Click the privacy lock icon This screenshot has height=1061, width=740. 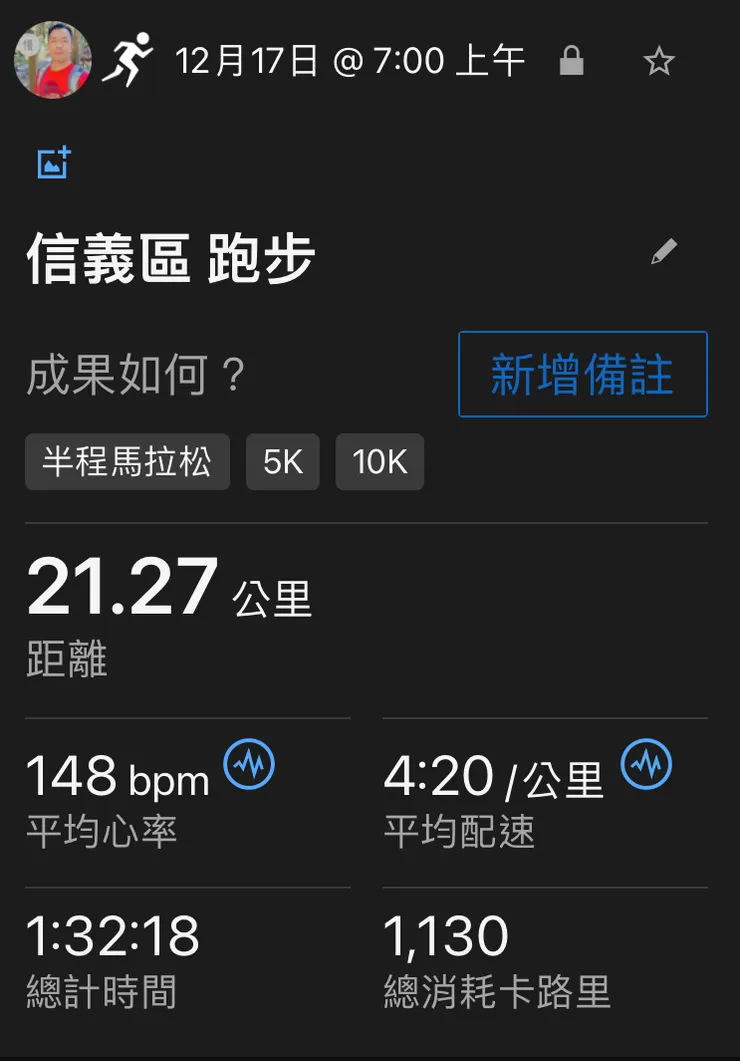(573, 60)
